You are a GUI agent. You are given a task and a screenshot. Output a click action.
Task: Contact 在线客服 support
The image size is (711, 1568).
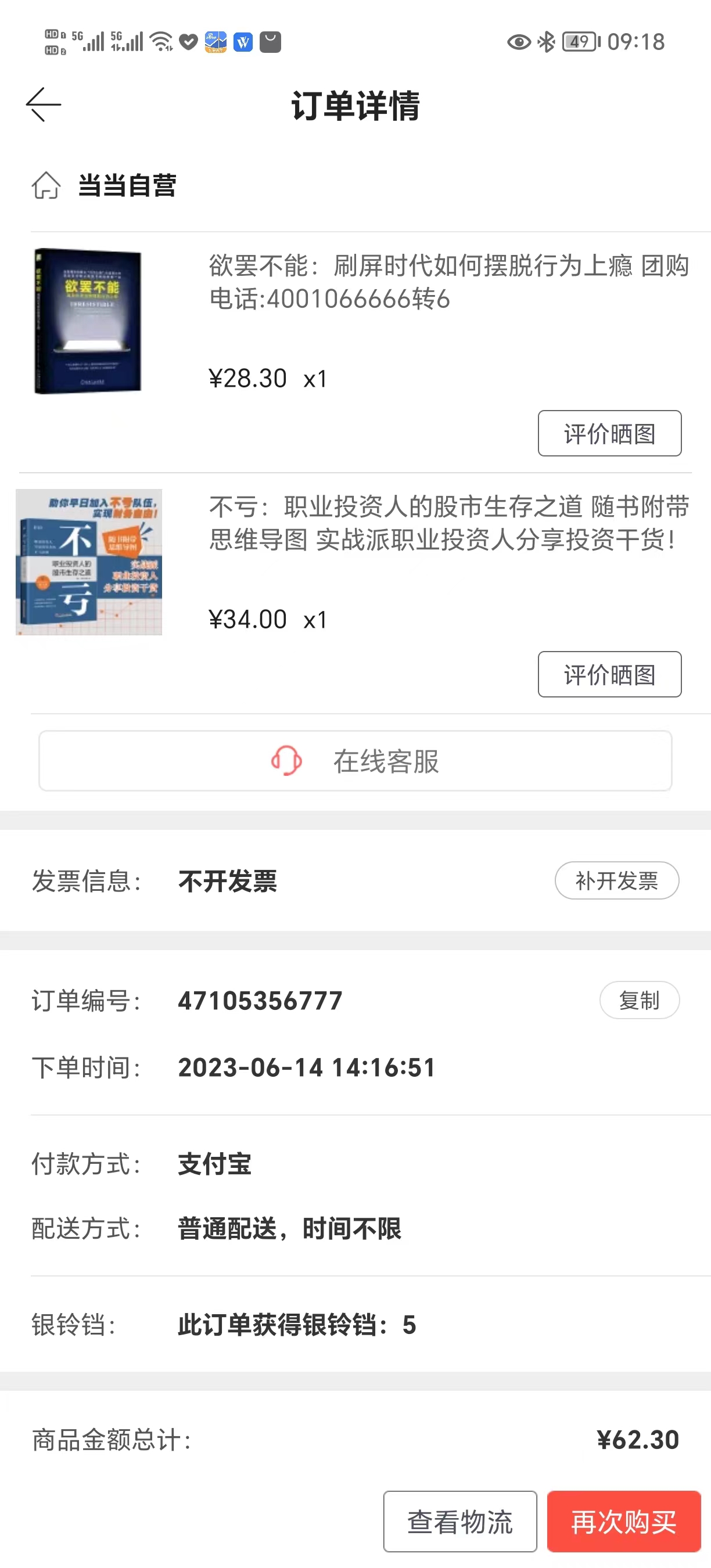(x=355, y=761)
